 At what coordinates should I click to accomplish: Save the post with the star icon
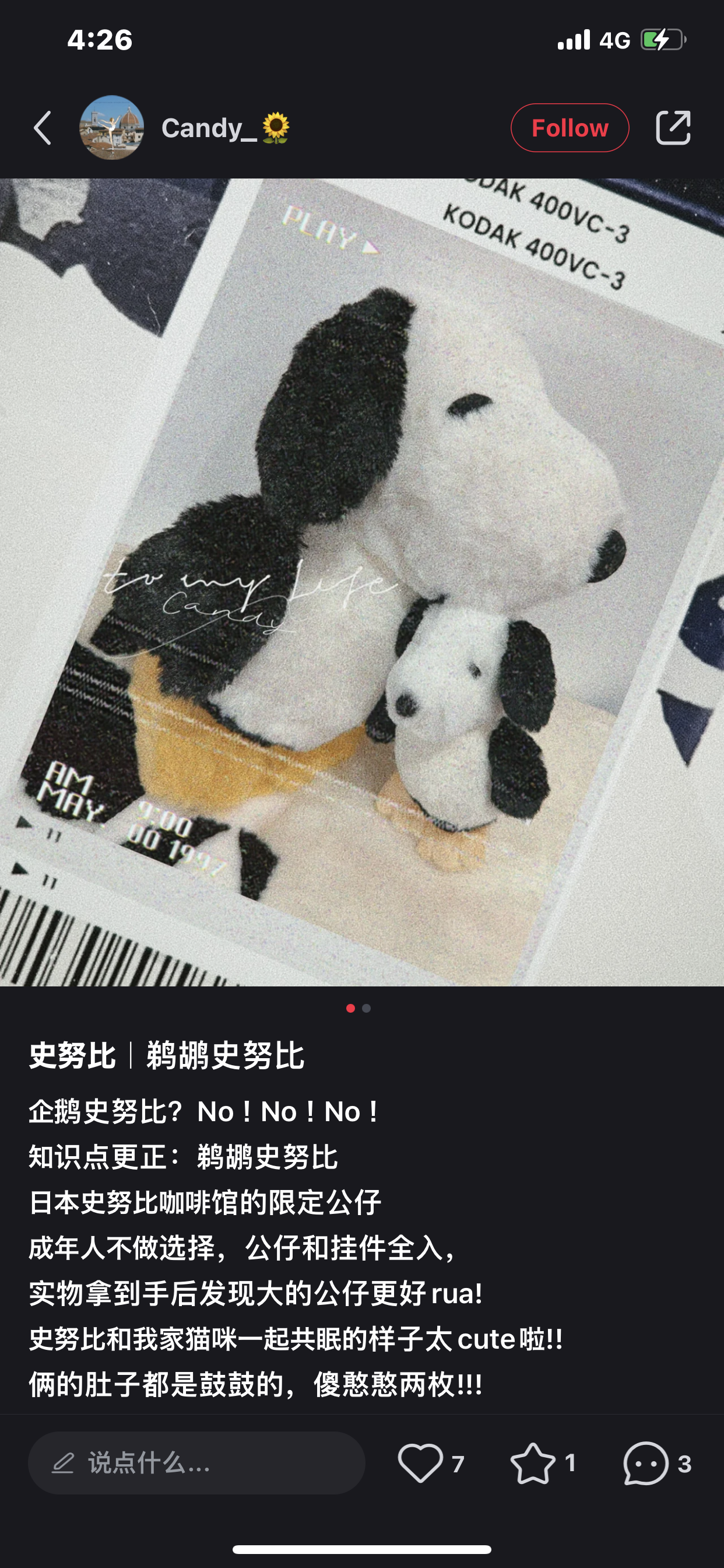tap(533, 1462)
